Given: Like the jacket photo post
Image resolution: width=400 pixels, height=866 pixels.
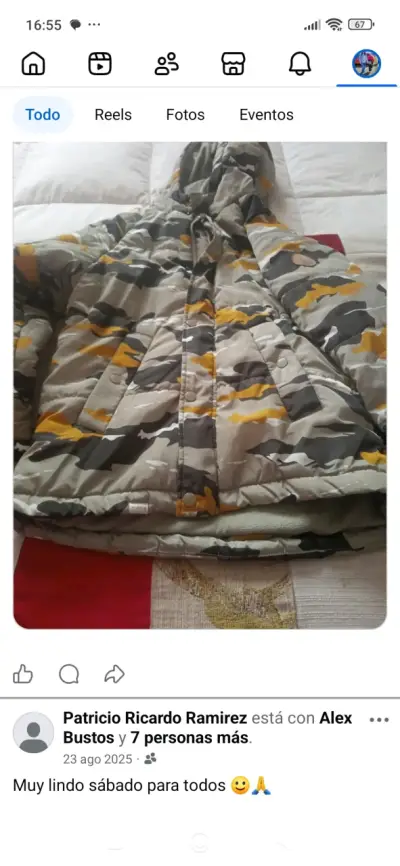Looking at the screenshot, I should tap(23, 674).
